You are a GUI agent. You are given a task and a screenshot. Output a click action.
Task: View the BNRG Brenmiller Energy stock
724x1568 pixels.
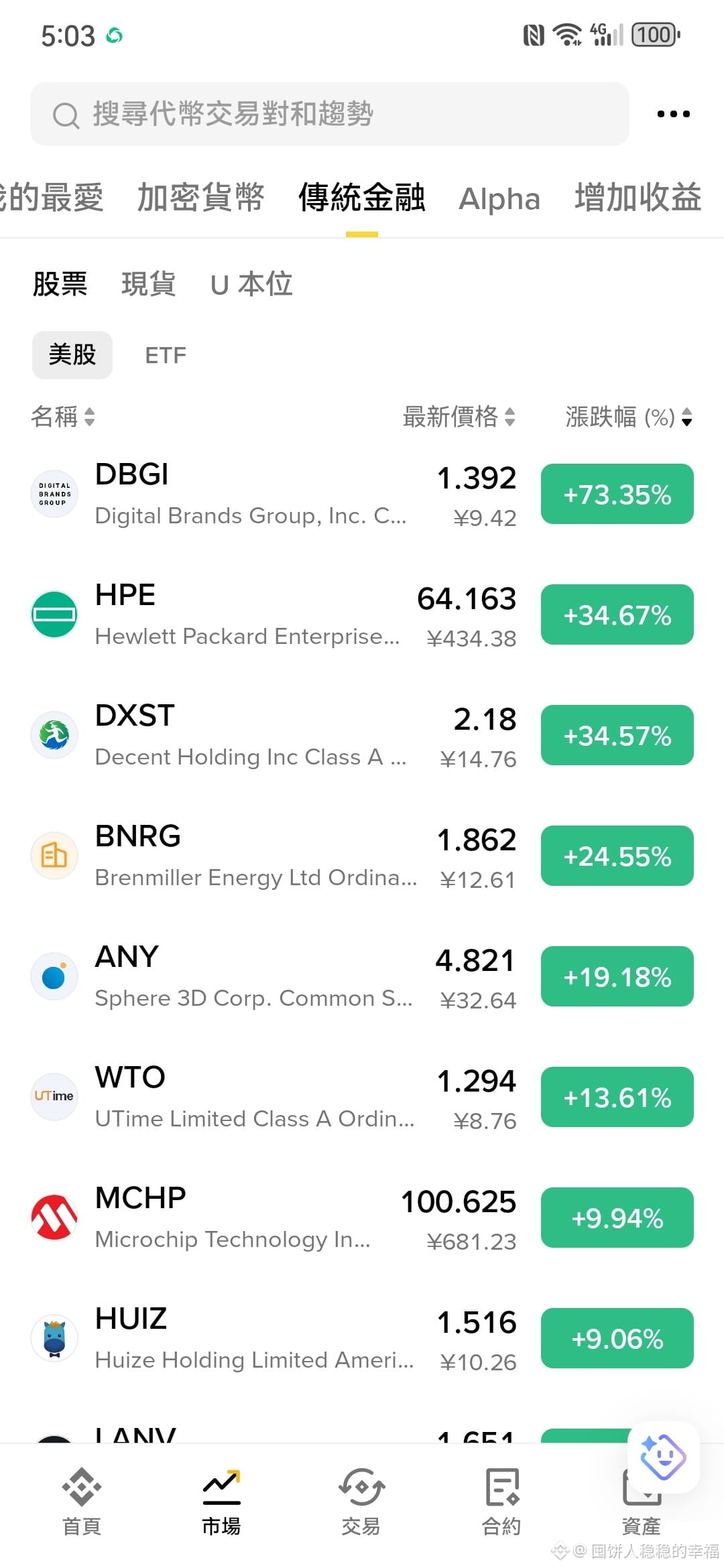[362, 856]
